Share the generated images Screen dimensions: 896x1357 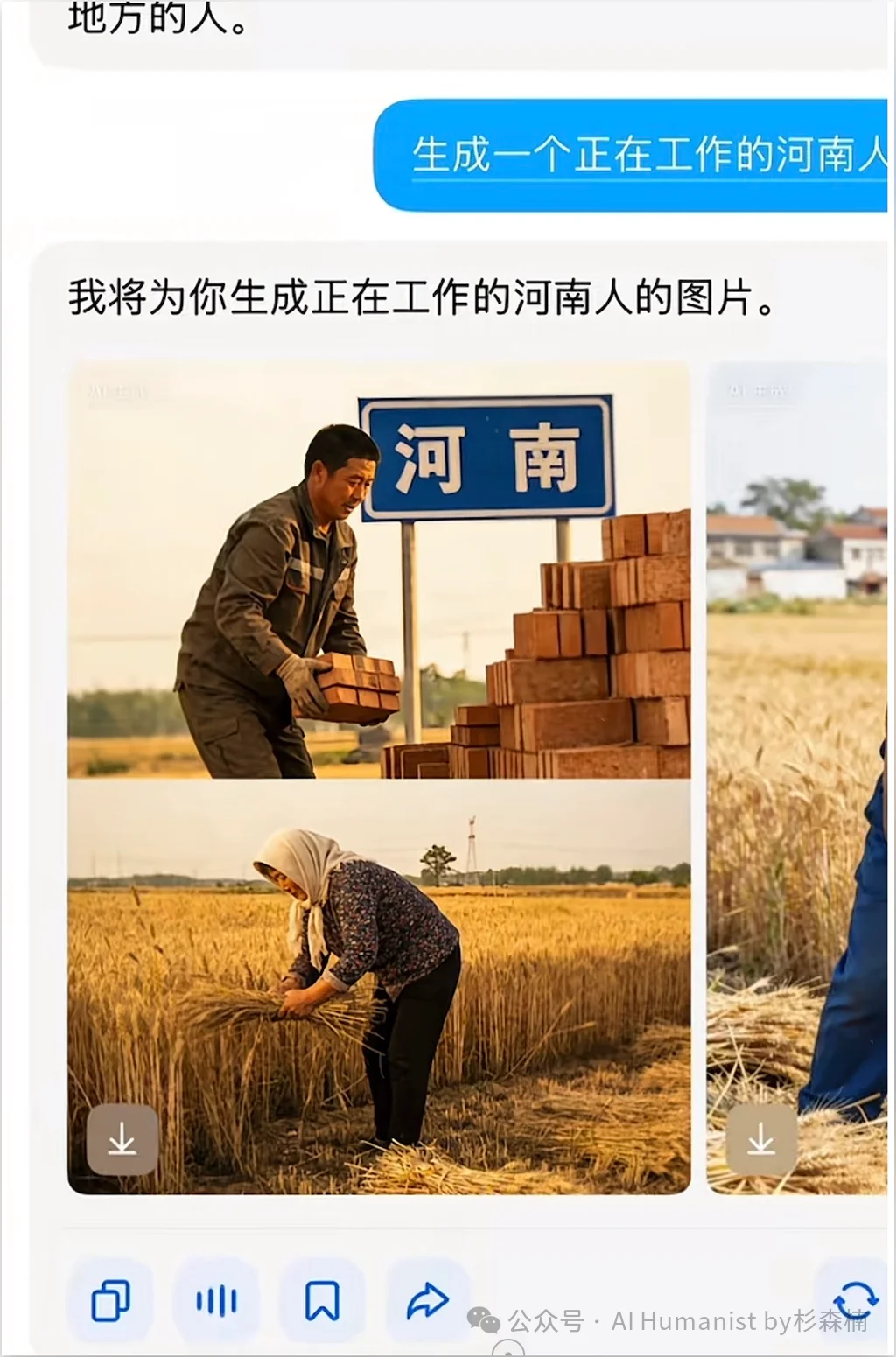tap(427, 1302)
